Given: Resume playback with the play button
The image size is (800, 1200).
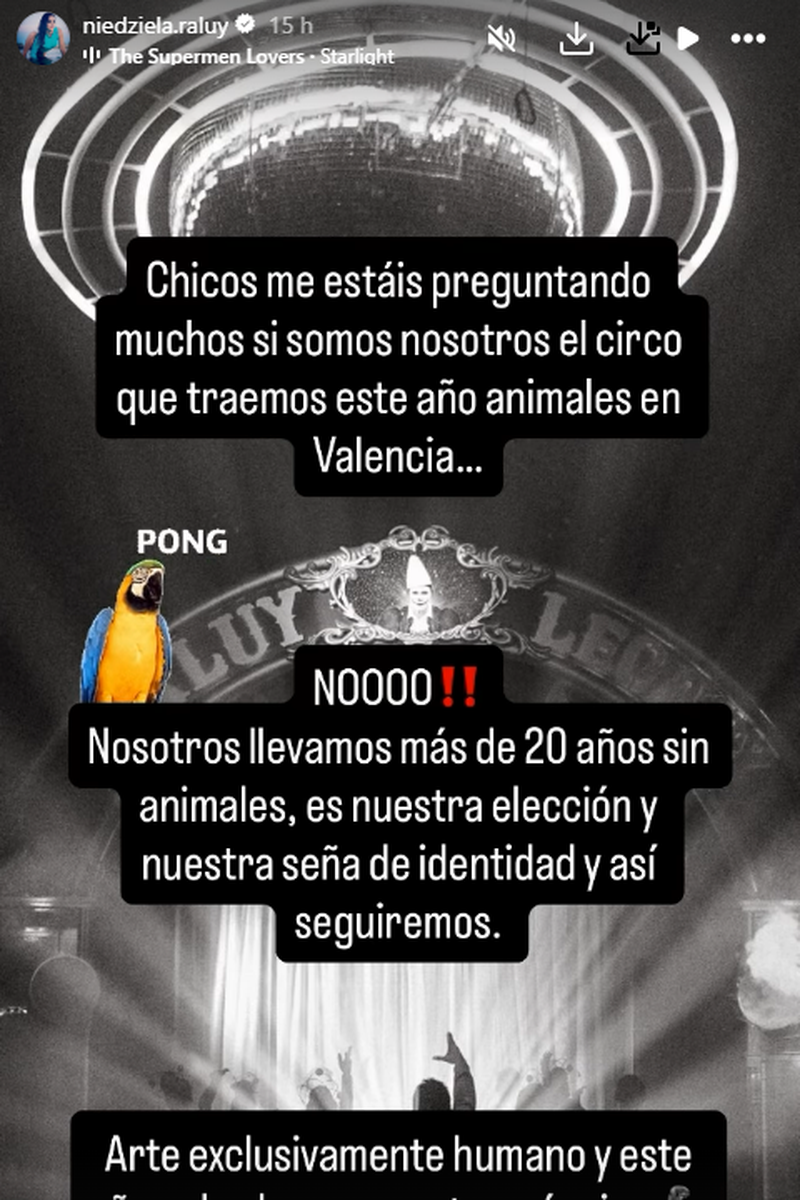Looking at the screenshot, I should coord(691,40).
